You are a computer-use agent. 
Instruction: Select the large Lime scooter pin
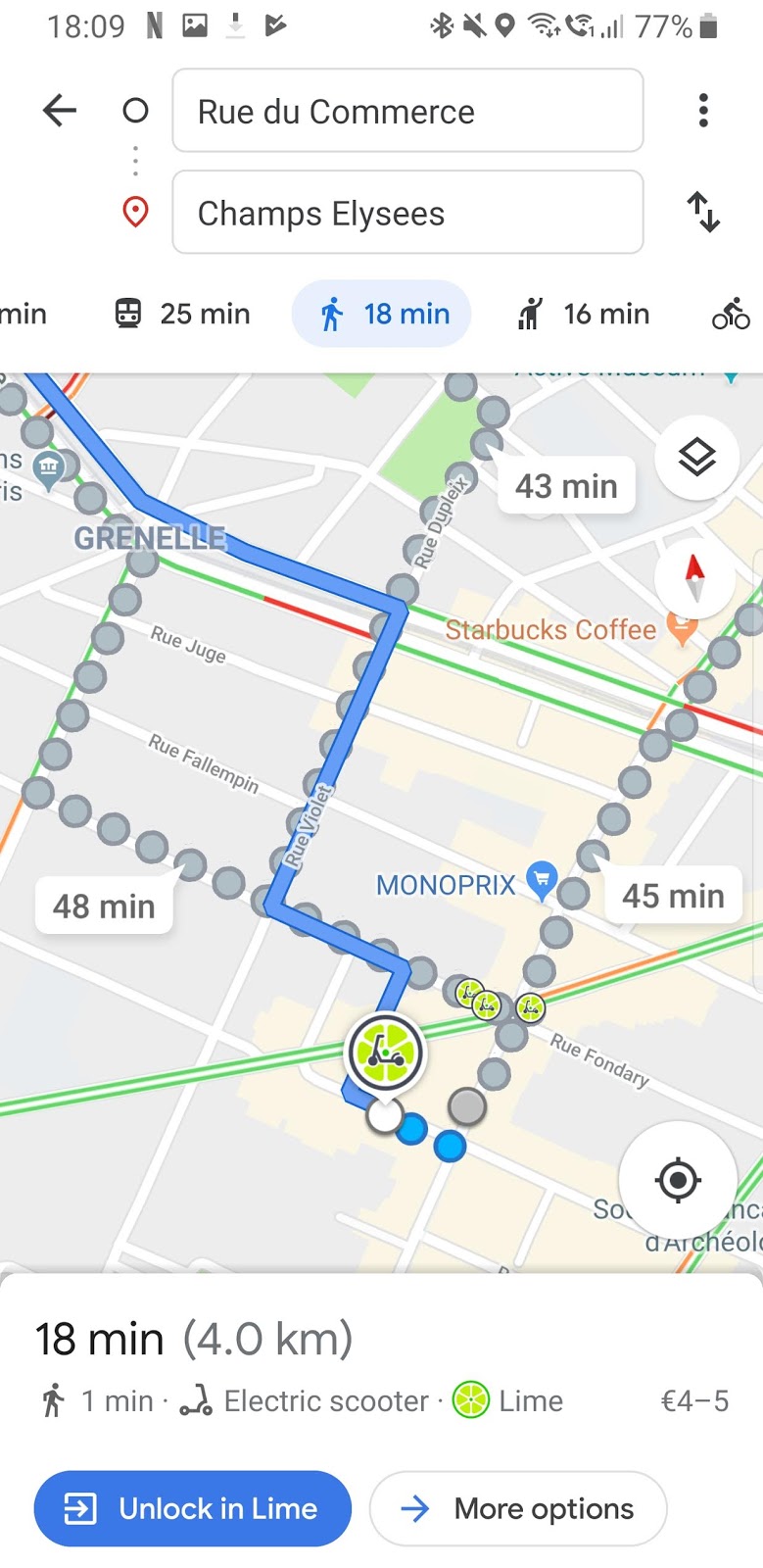click(x=386, y=1053)
